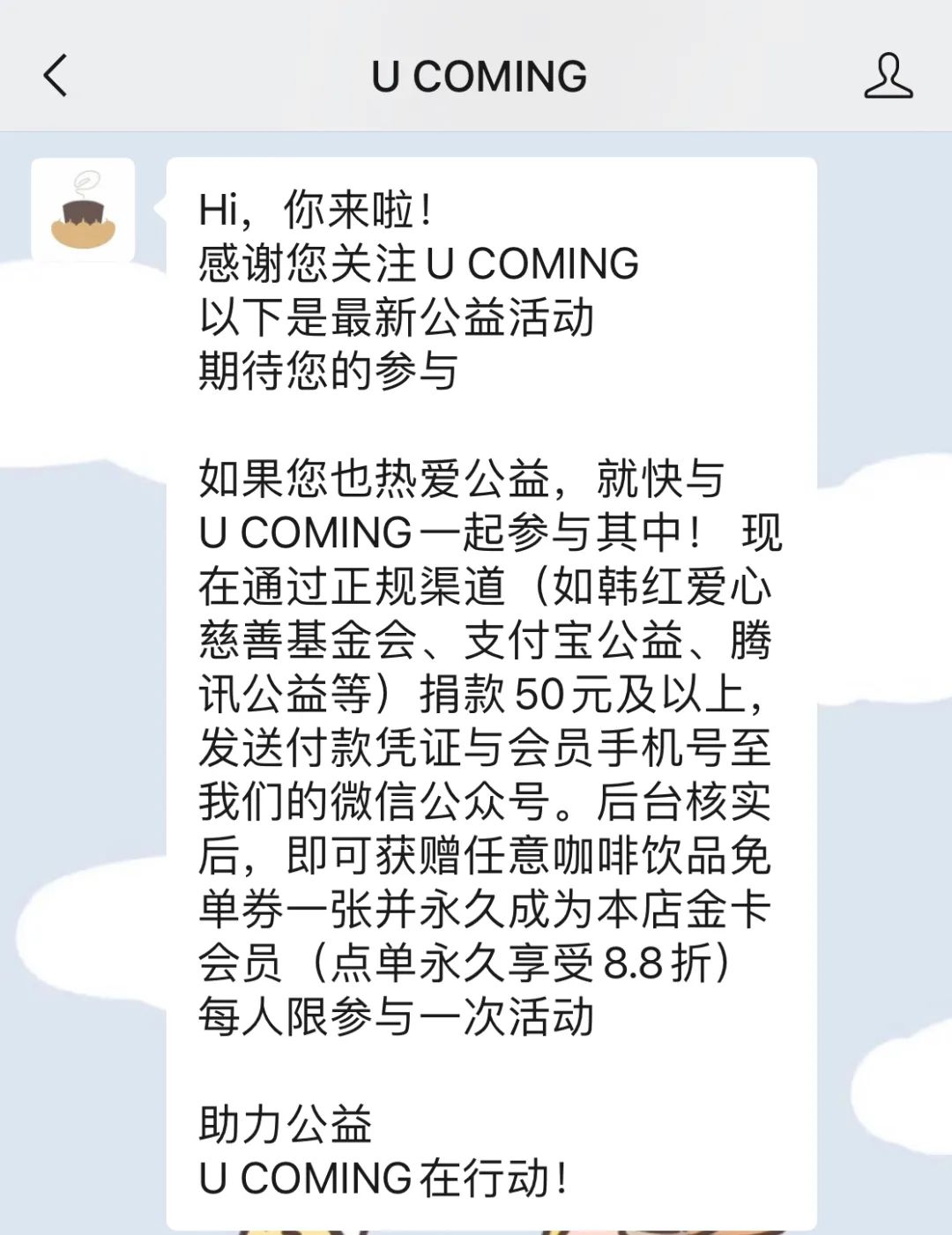
Task: Tap U COMING's cake avatar
Action: (x=84, y=211)
